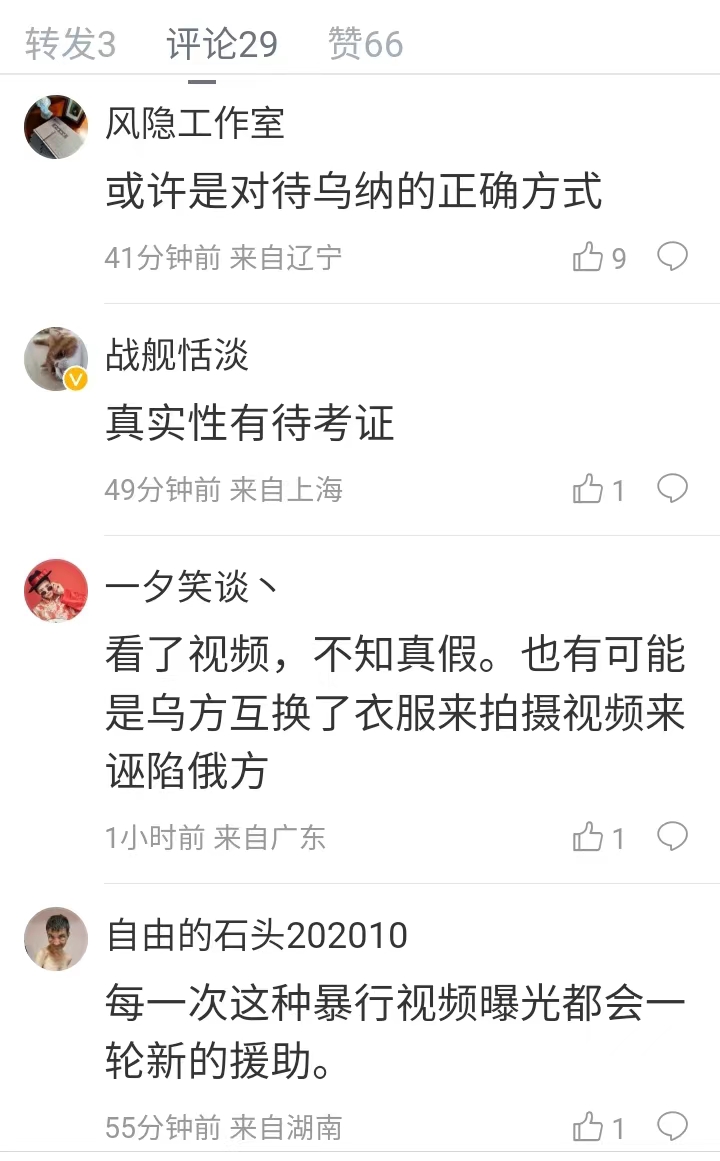Tap the username 战舰恬淡
Screen dimensions: 720x1161
tap(177, 354)
